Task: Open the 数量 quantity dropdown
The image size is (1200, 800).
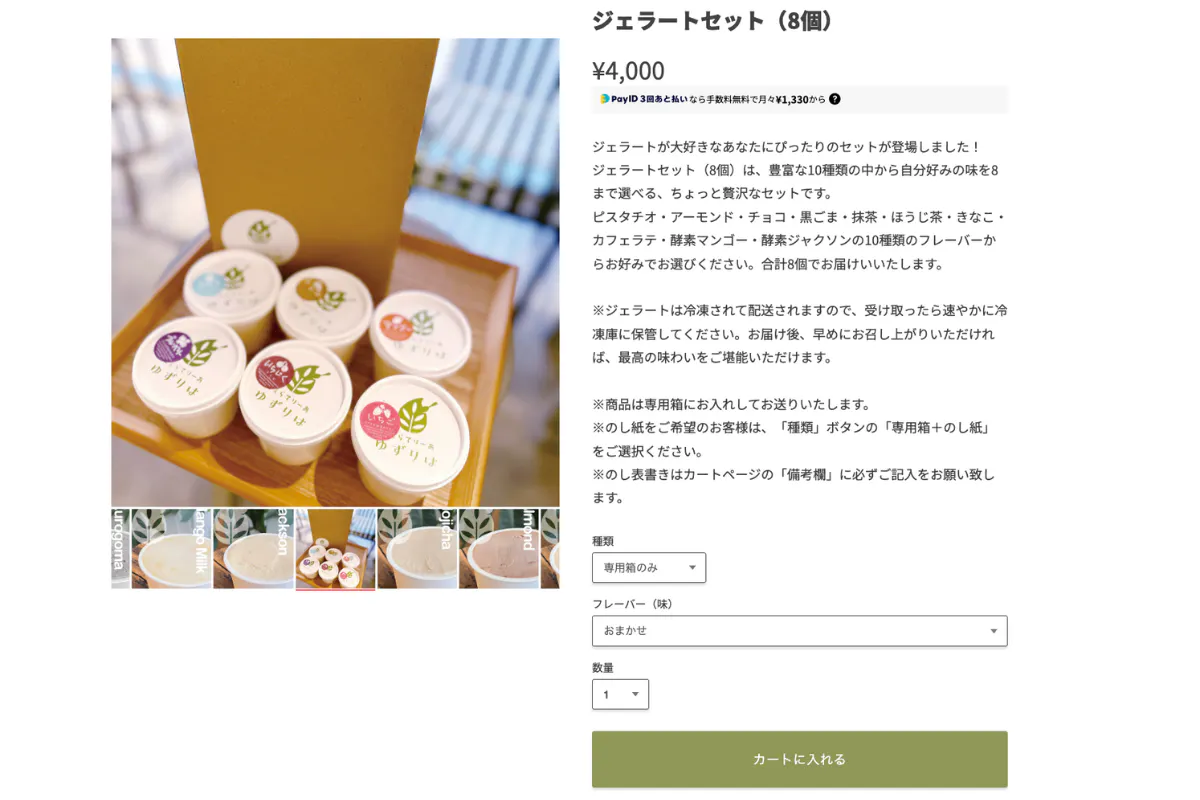Action: coord(620,694)
